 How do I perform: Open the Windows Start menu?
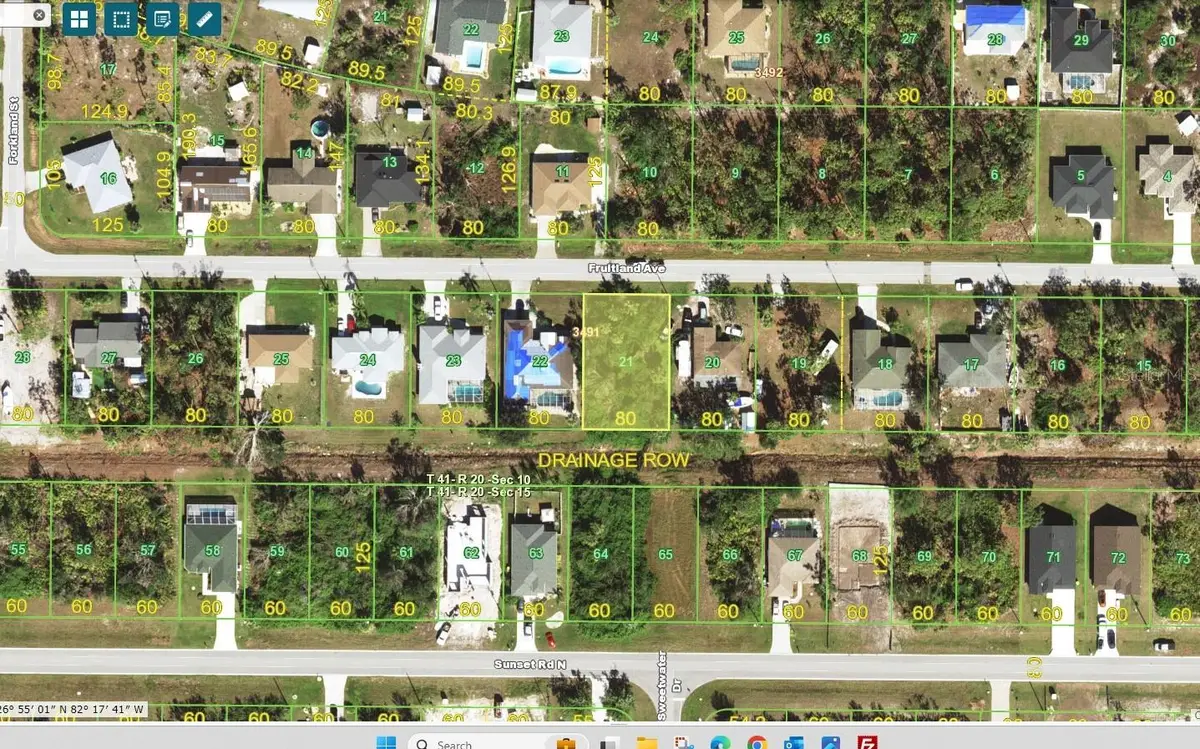386,744
